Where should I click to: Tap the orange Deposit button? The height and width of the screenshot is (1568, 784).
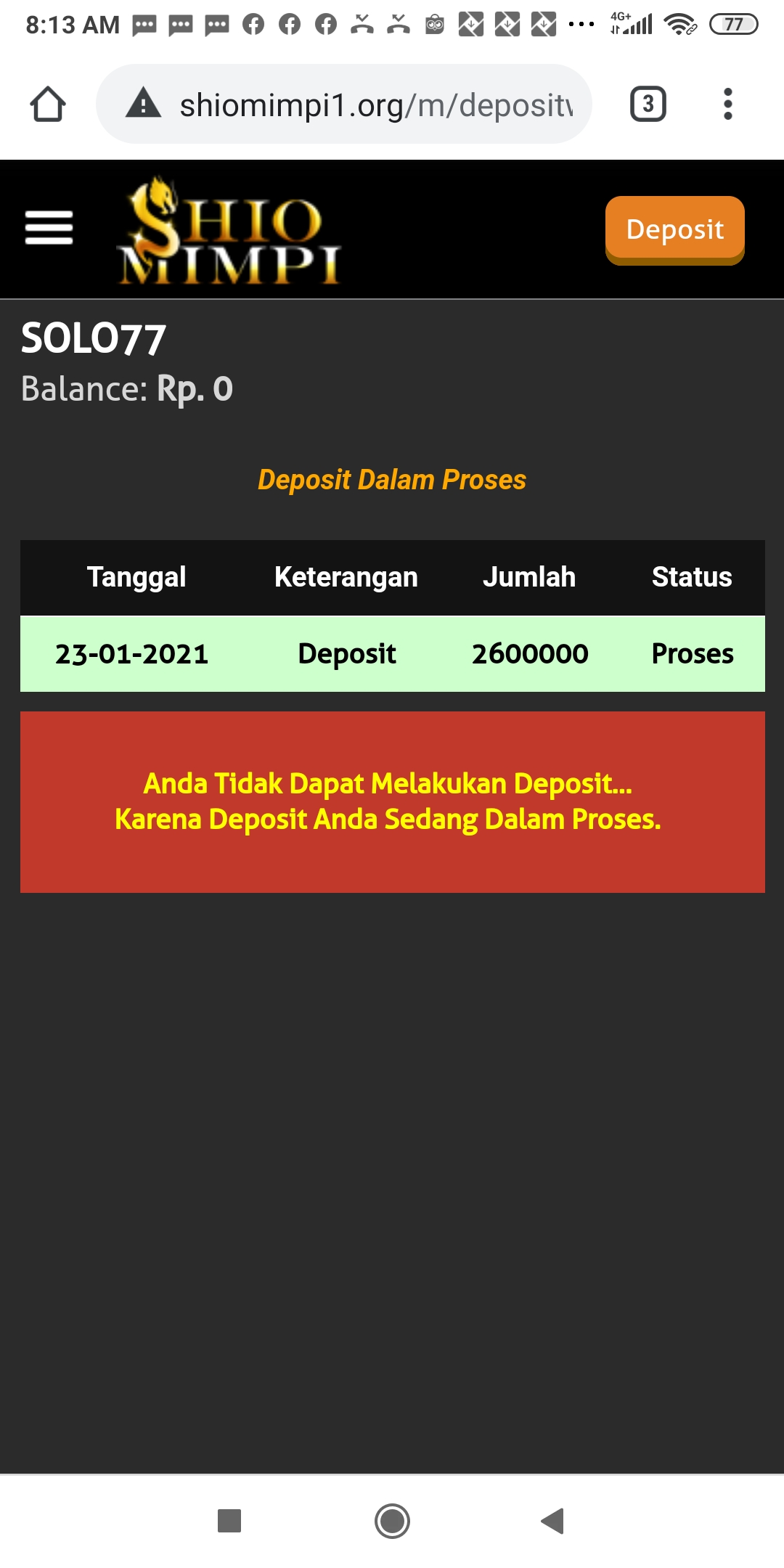tap(674, 229)
